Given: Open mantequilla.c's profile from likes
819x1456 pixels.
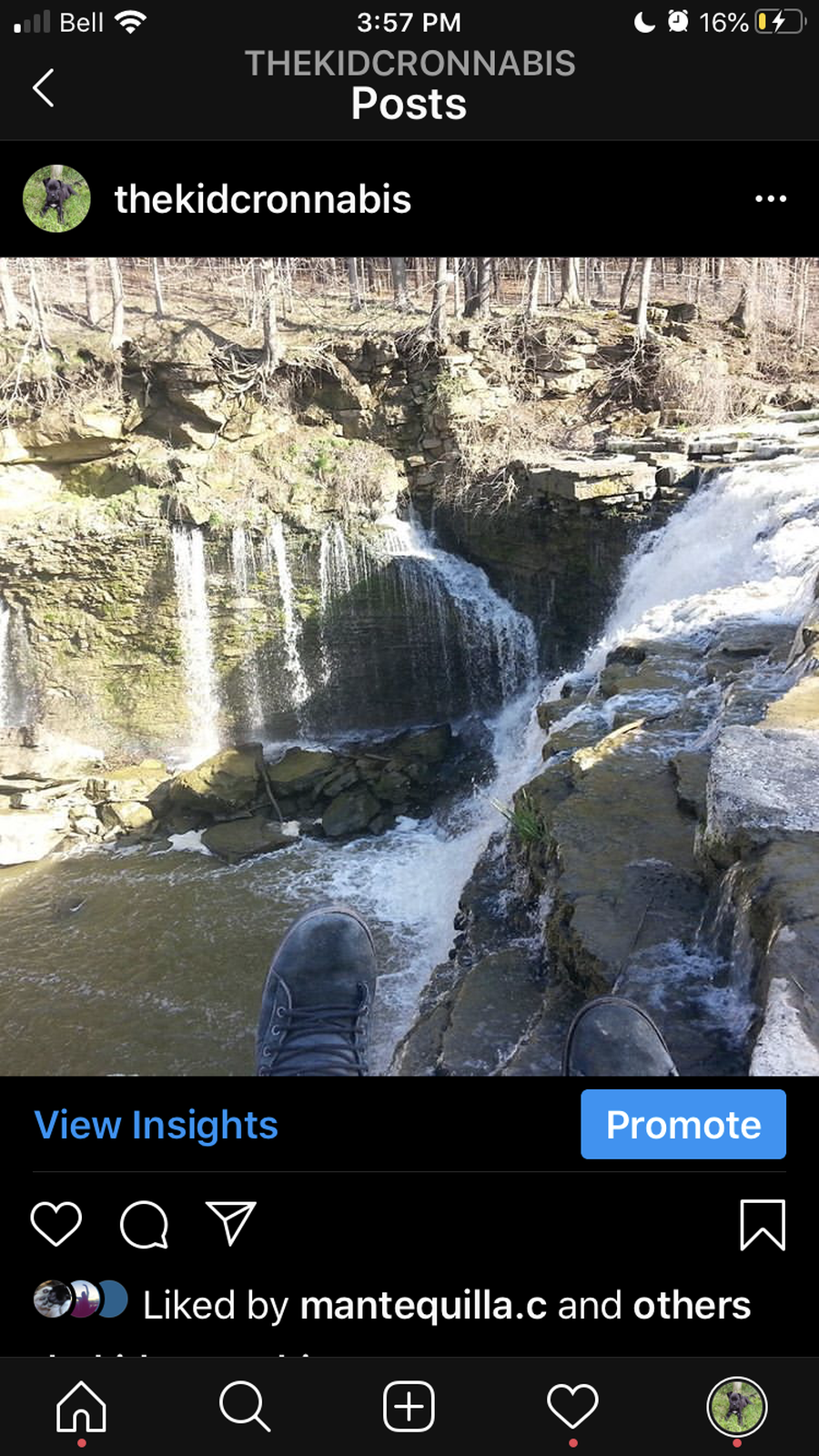Looking at the screenshot, I should tap(423, 1305).
